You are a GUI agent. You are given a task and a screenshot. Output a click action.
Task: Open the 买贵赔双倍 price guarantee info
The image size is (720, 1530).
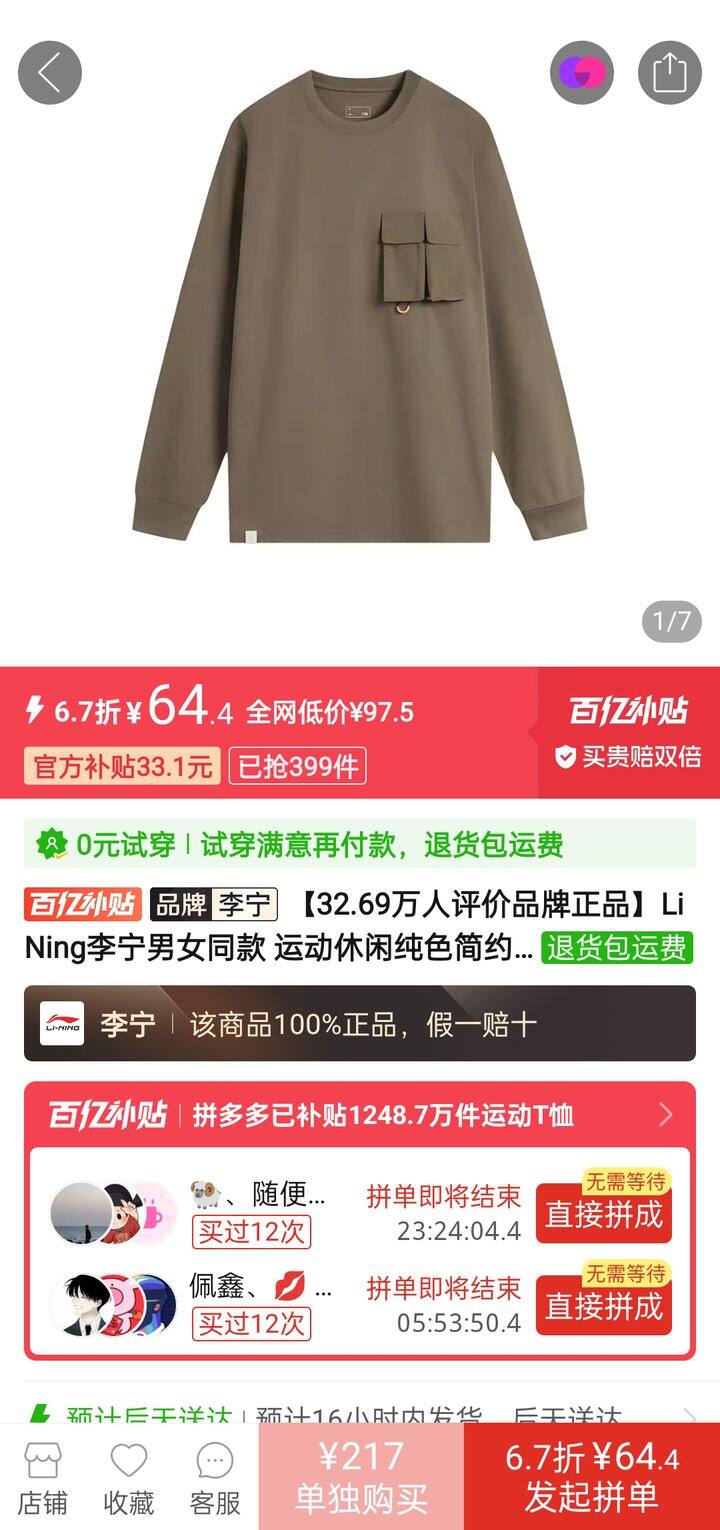628,757
